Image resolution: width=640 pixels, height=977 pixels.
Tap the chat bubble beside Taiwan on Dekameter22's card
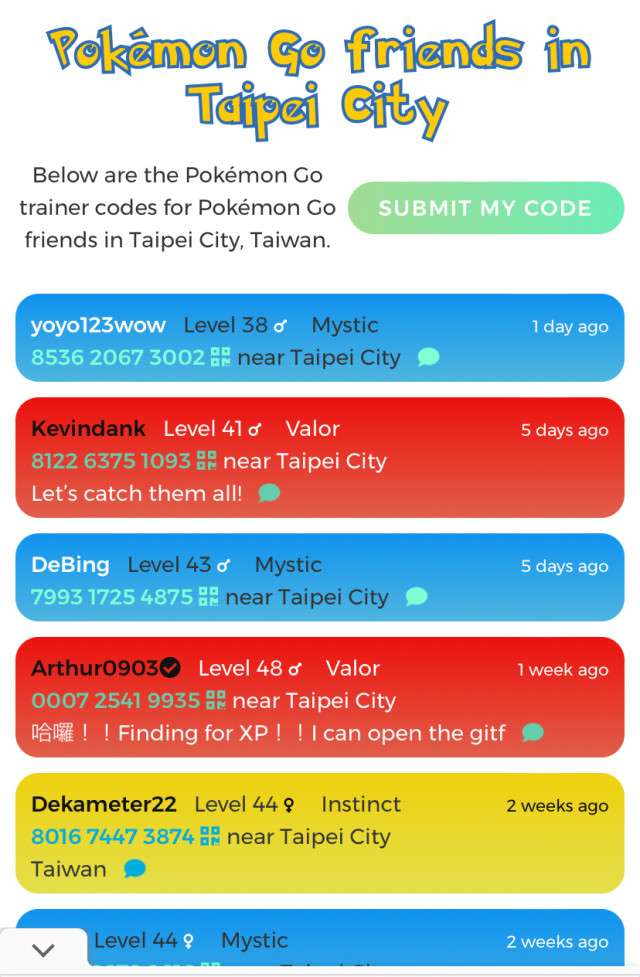click(x=134, y=869)
